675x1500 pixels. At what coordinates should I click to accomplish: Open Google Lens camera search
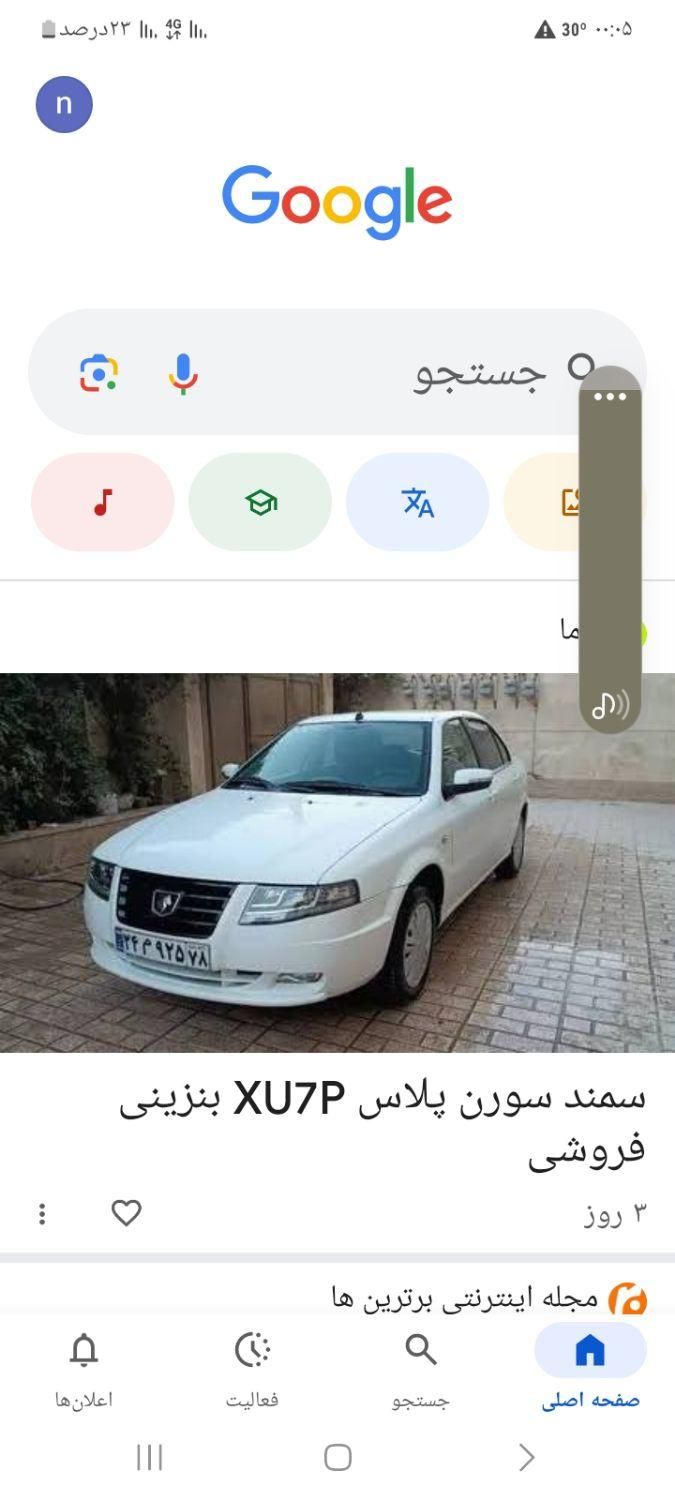[99, 373]
